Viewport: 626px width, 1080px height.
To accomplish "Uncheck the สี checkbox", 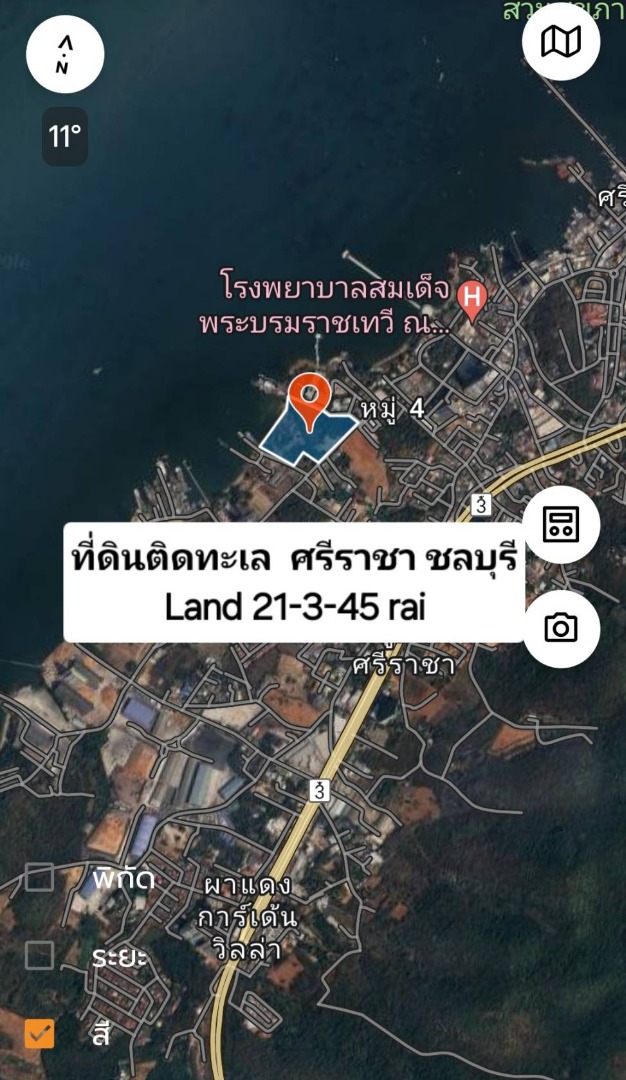I will pyautogui.click(x=39, y=1033).
